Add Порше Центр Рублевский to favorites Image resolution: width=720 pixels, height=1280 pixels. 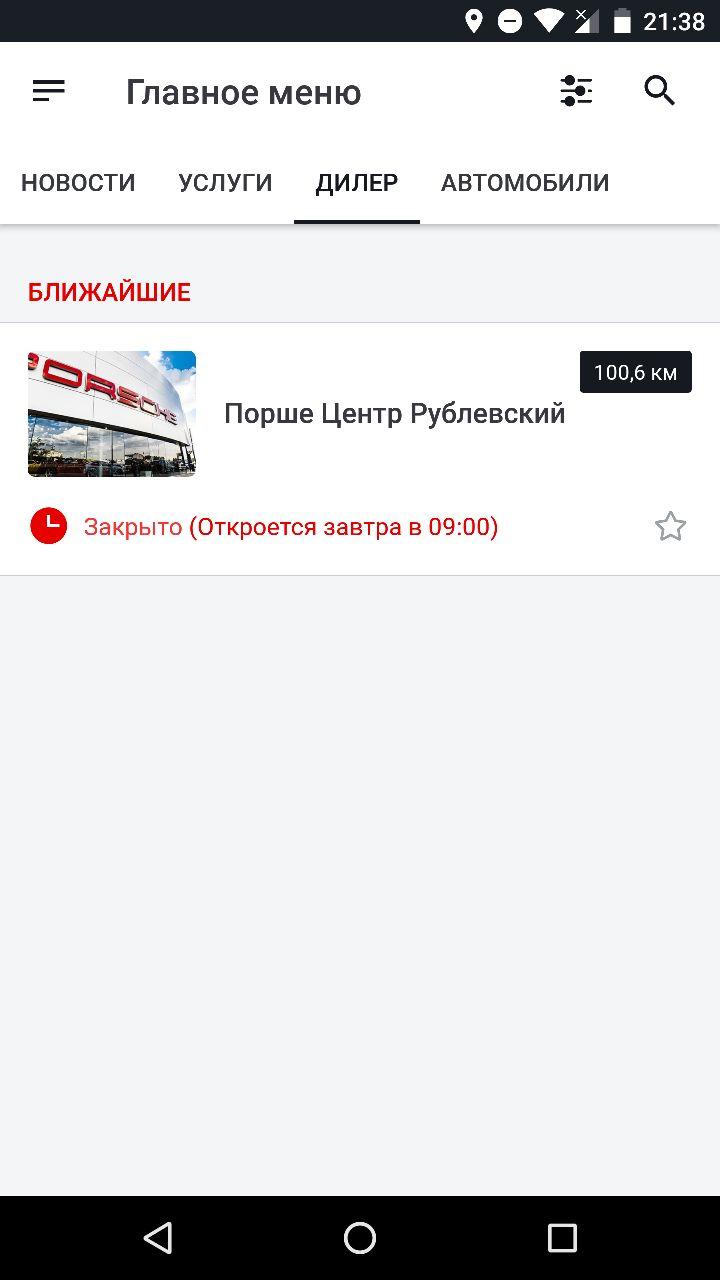670,526
